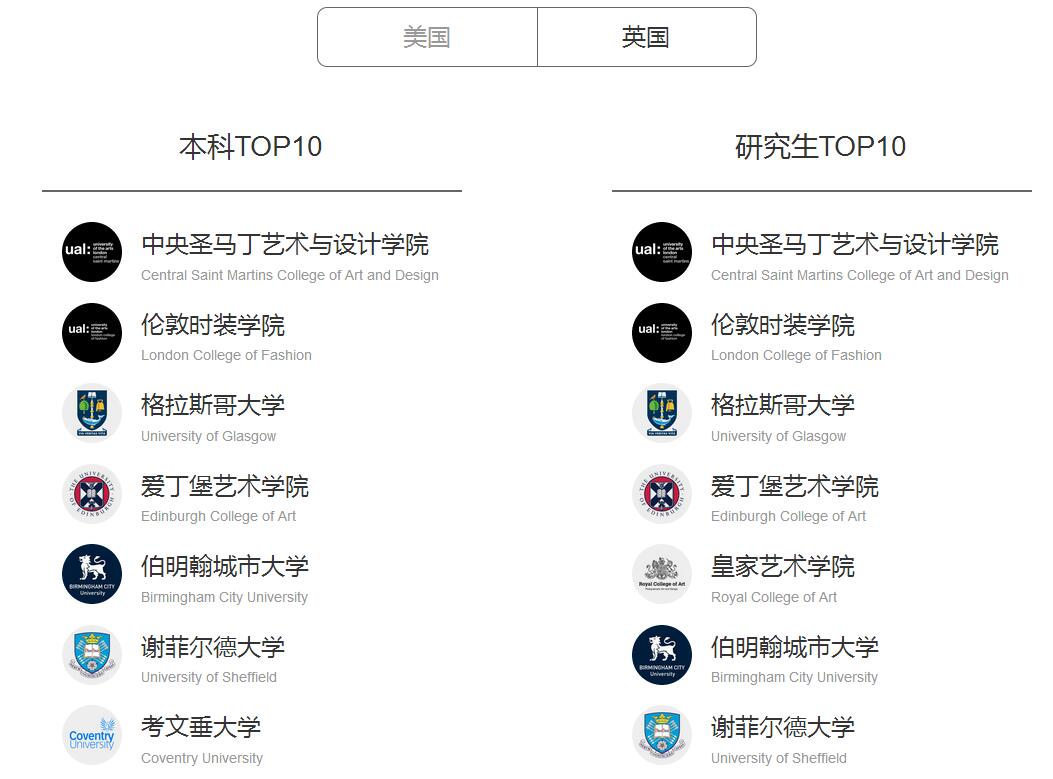This screenshot has height=779, width=1053.
Task: Open 考文垂大学 Coventry University
Action: tap(201, 728)
